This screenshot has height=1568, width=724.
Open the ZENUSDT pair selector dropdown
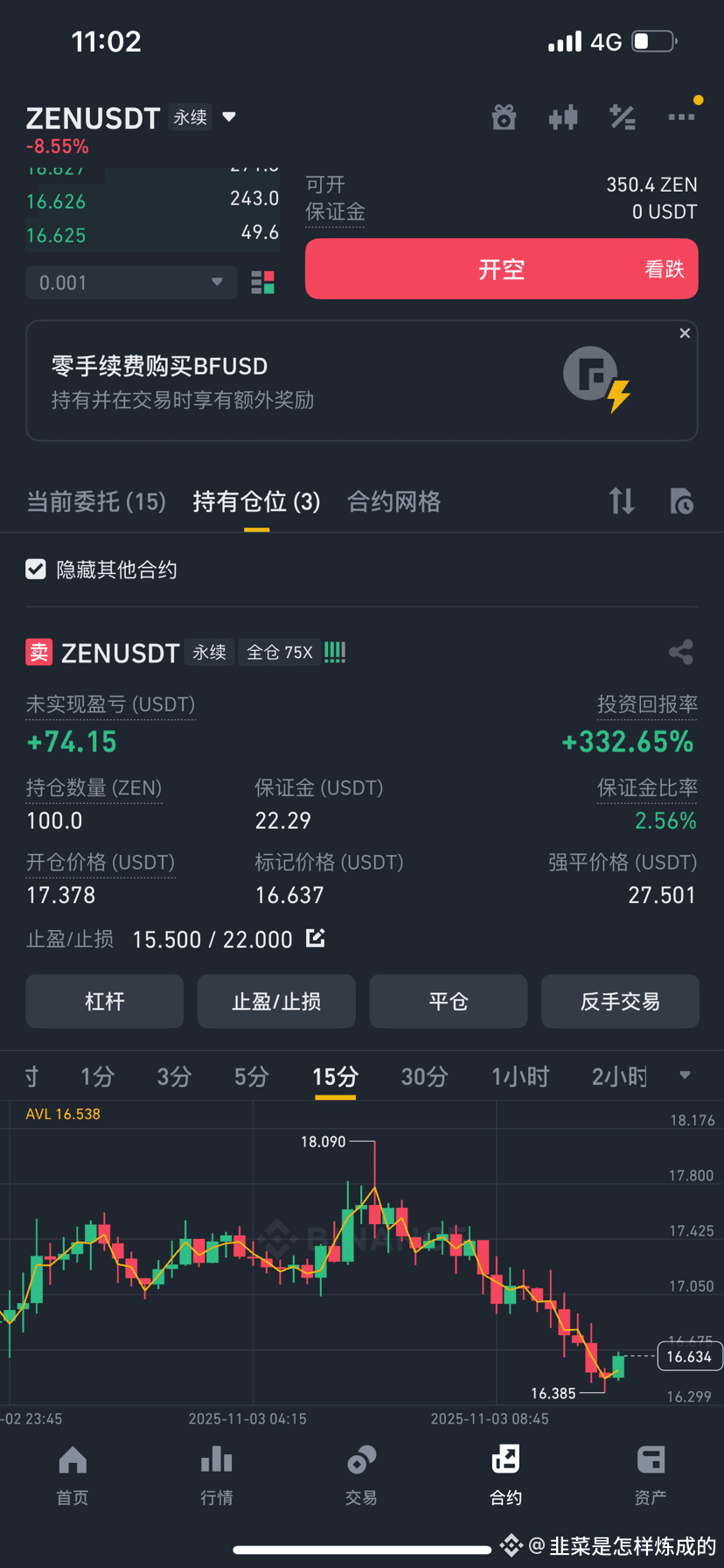[x=229, y=117]
